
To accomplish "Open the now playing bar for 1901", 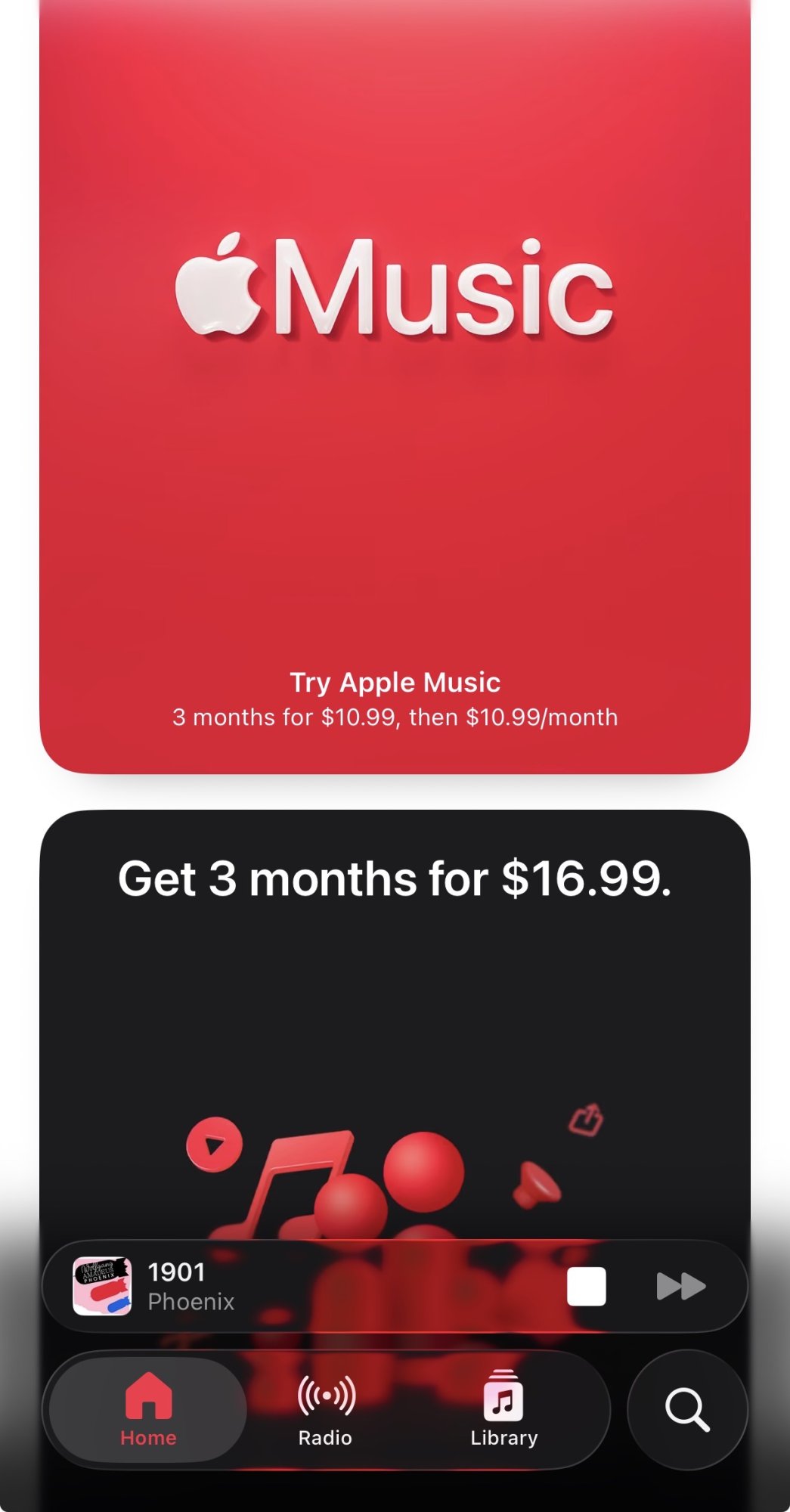I will (302, 1286).
